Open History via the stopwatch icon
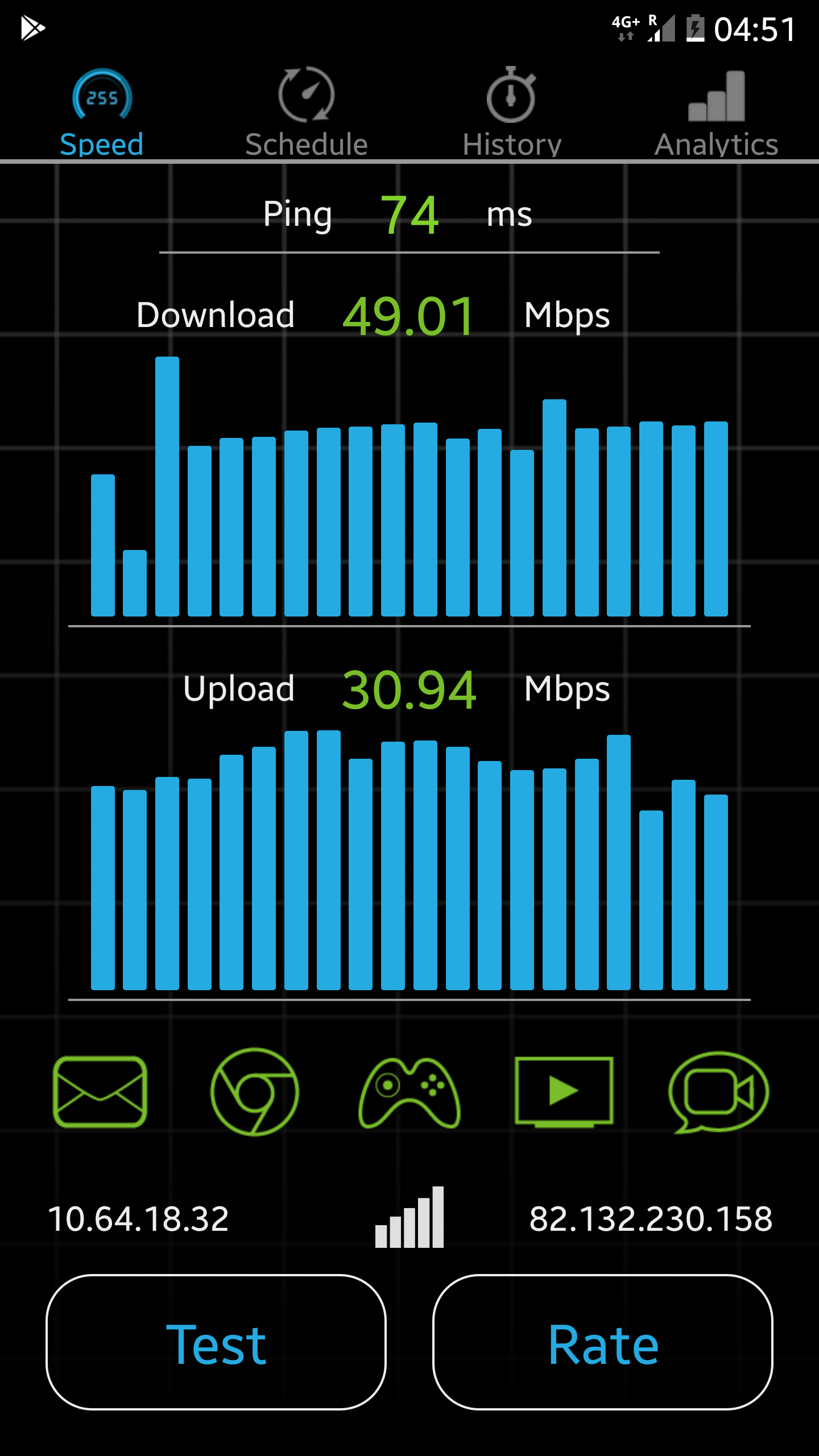This screenshot has height=1456, width=819. tap(509, 97)
